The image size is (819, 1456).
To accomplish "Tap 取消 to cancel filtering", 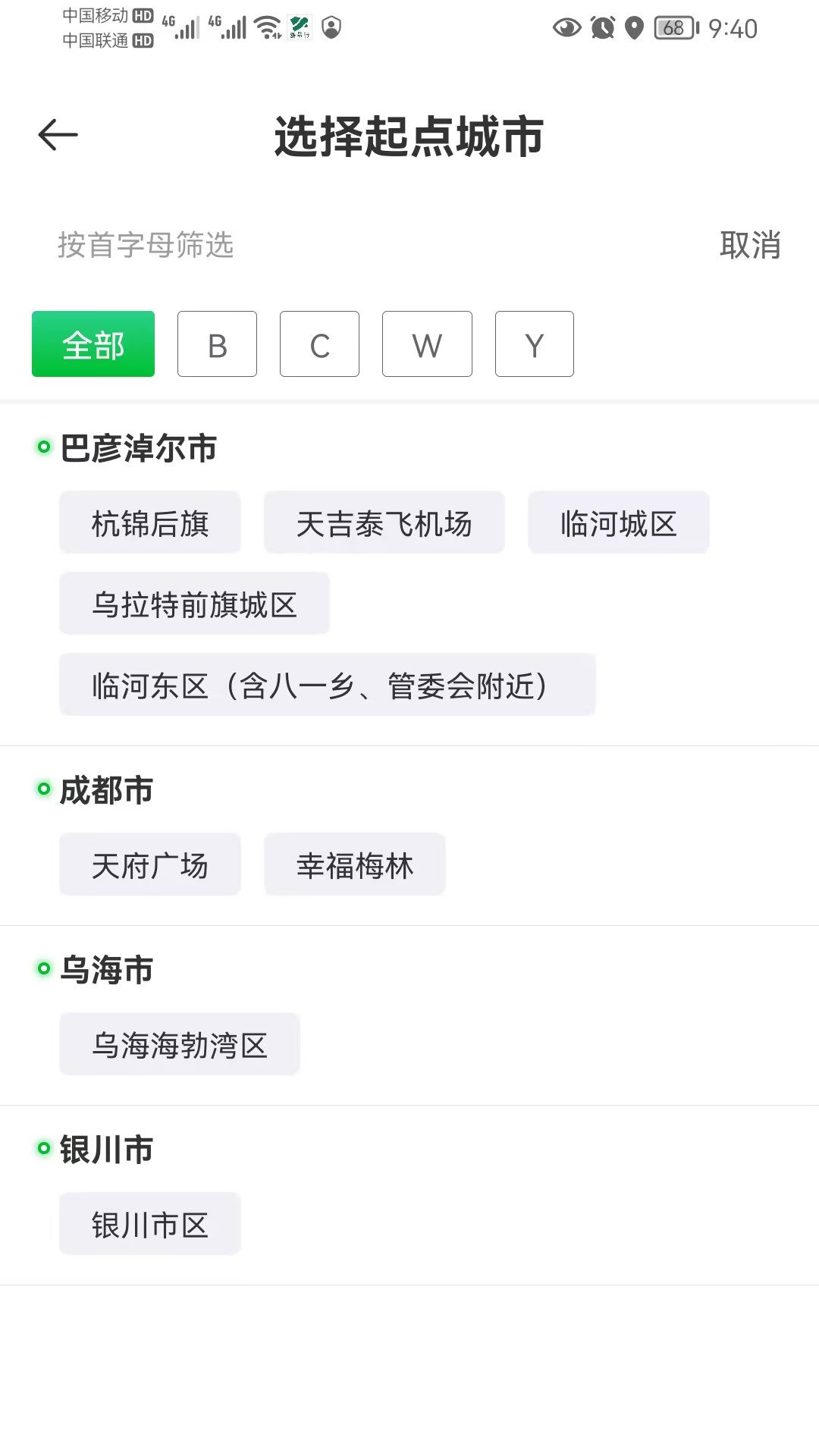I will pos(750,245).
